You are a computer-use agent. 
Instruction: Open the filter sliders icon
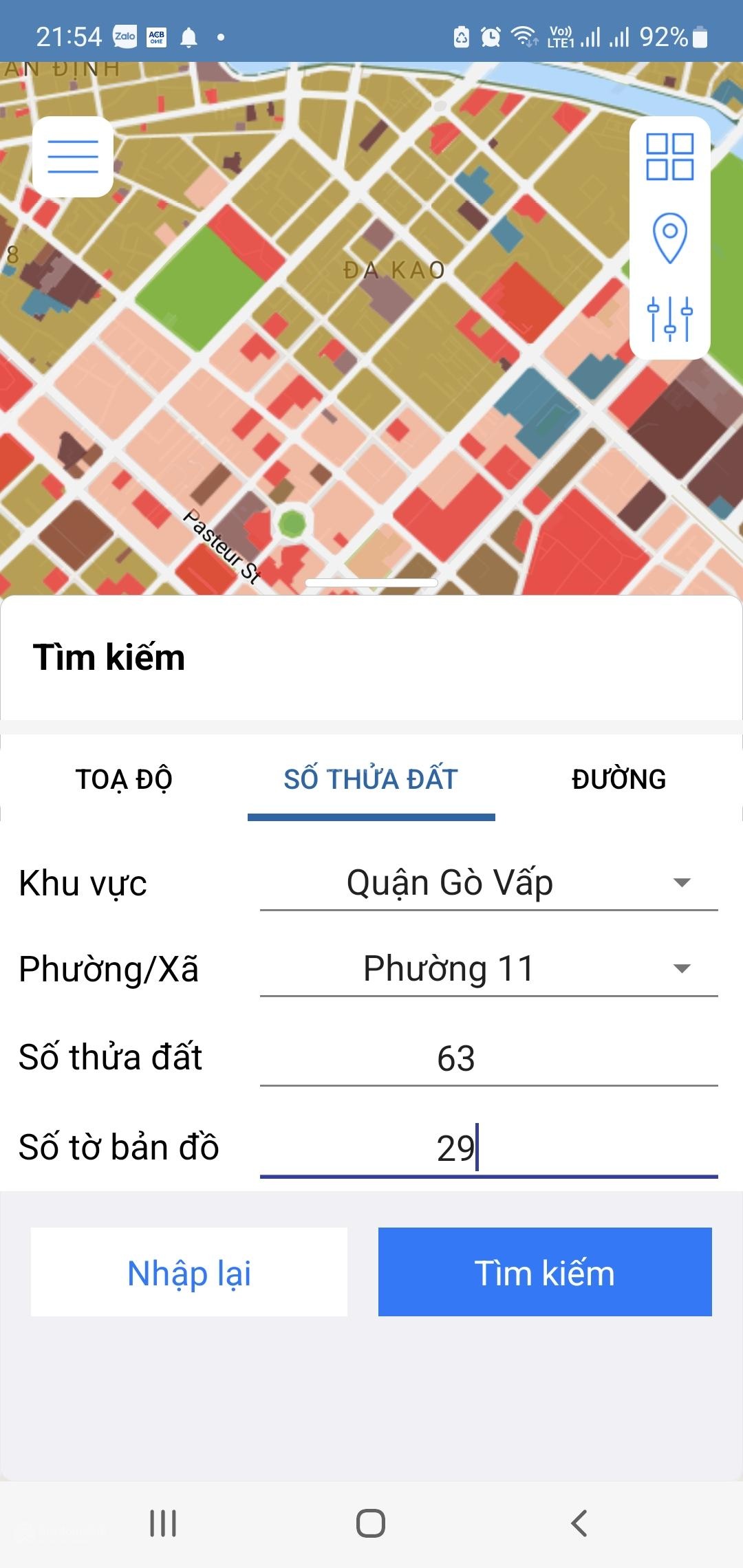click(x=669, y=318)
